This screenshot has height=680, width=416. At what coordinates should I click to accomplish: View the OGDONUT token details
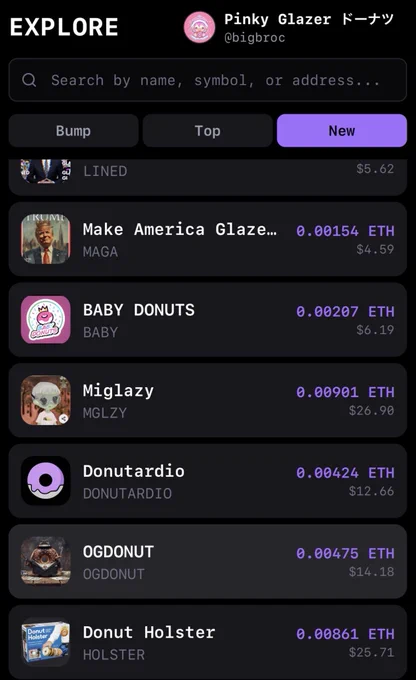208,562
